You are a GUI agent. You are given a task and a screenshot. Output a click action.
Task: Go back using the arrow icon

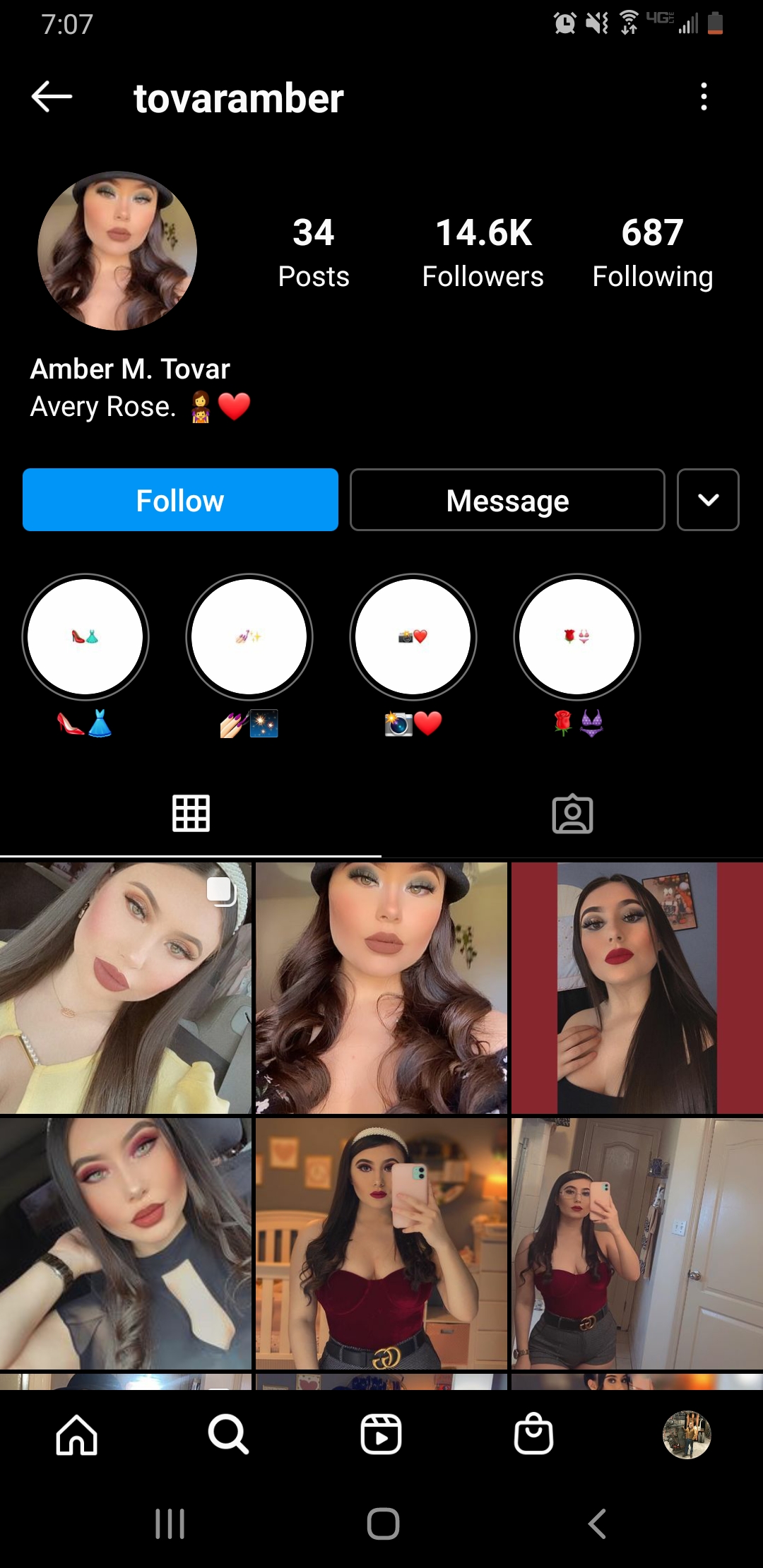coord(52,97)
